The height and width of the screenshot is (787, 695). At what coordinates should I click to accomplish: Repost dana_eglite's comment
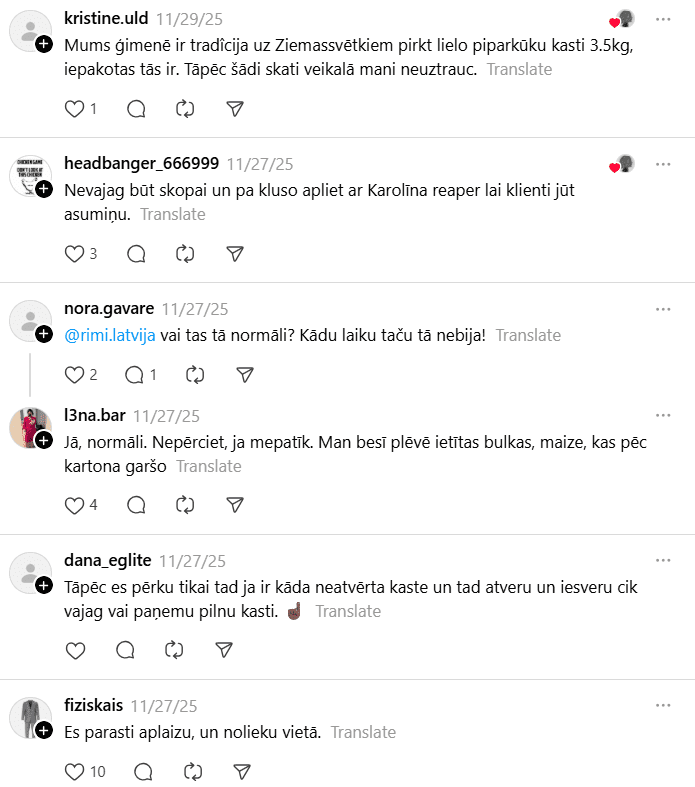point(174,650)
